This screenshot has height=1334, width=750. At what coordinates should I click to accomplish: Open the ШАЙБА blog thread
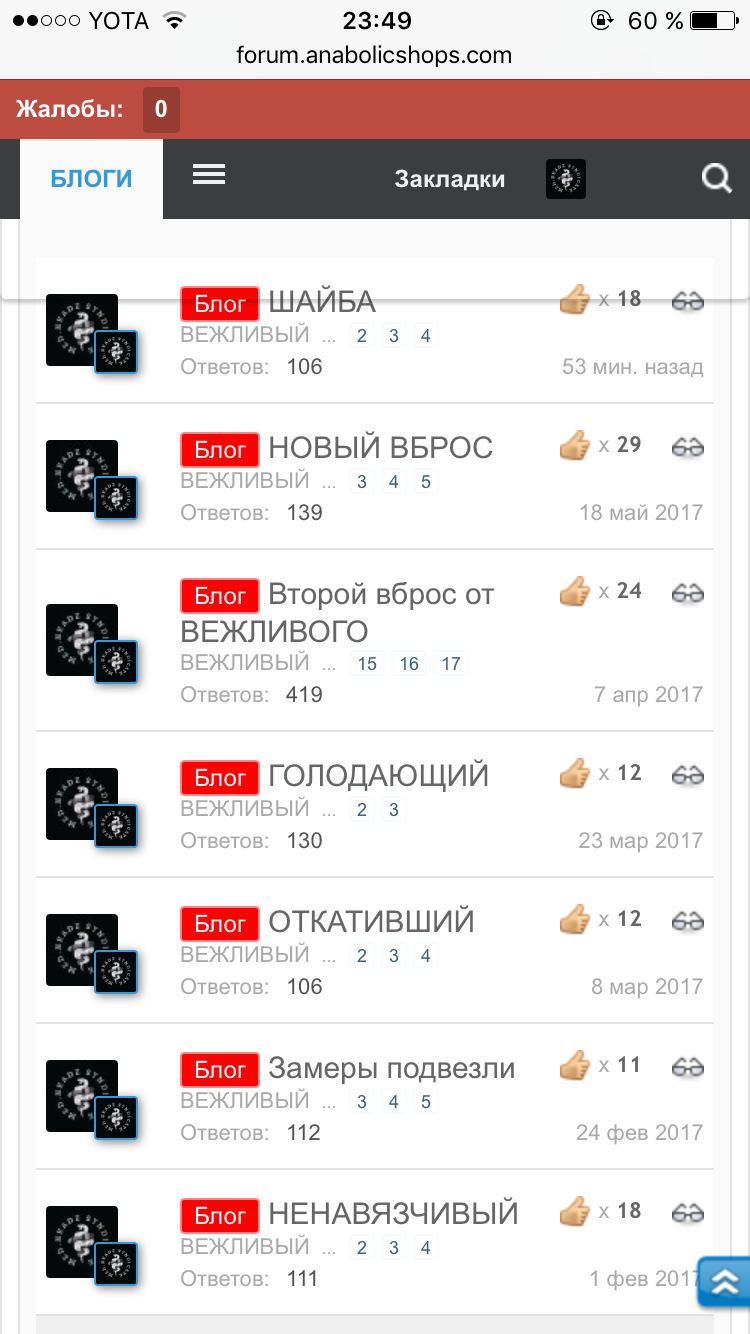coord(322,301)
